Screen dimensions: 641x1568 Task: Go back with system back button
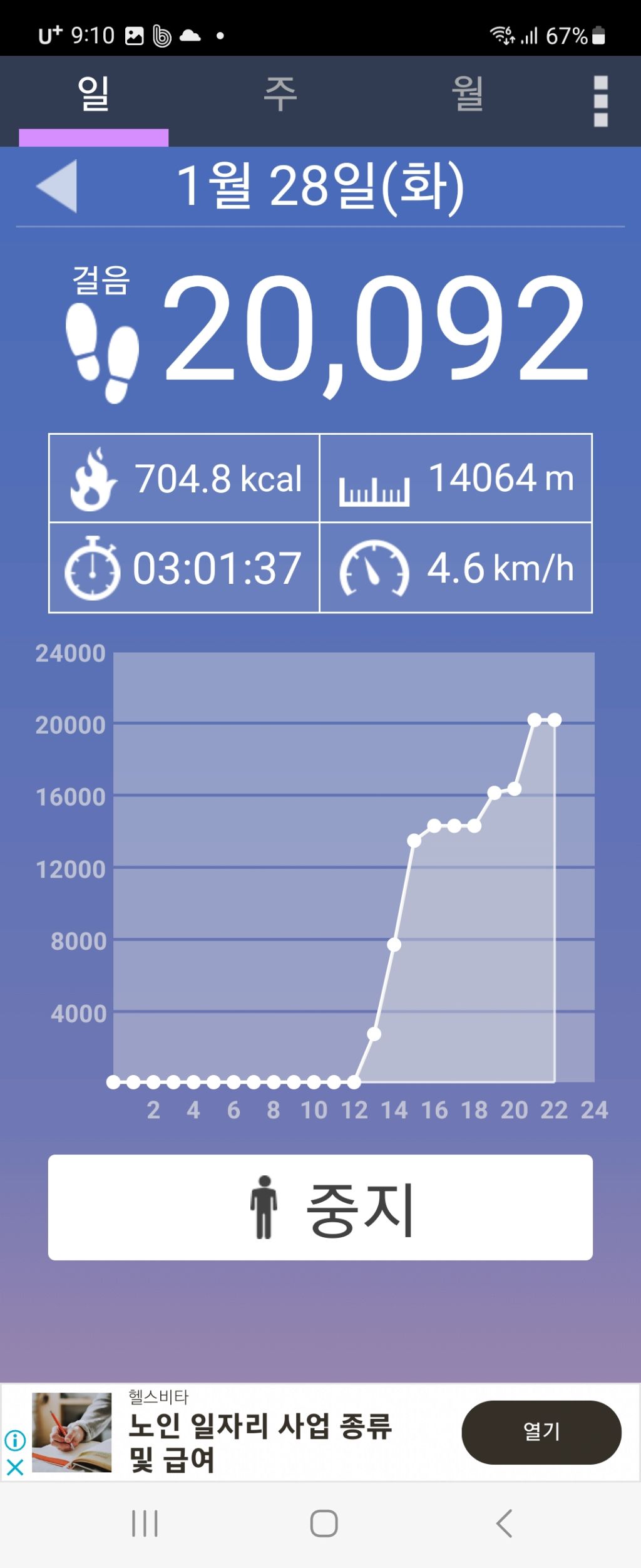point(504,1523)
